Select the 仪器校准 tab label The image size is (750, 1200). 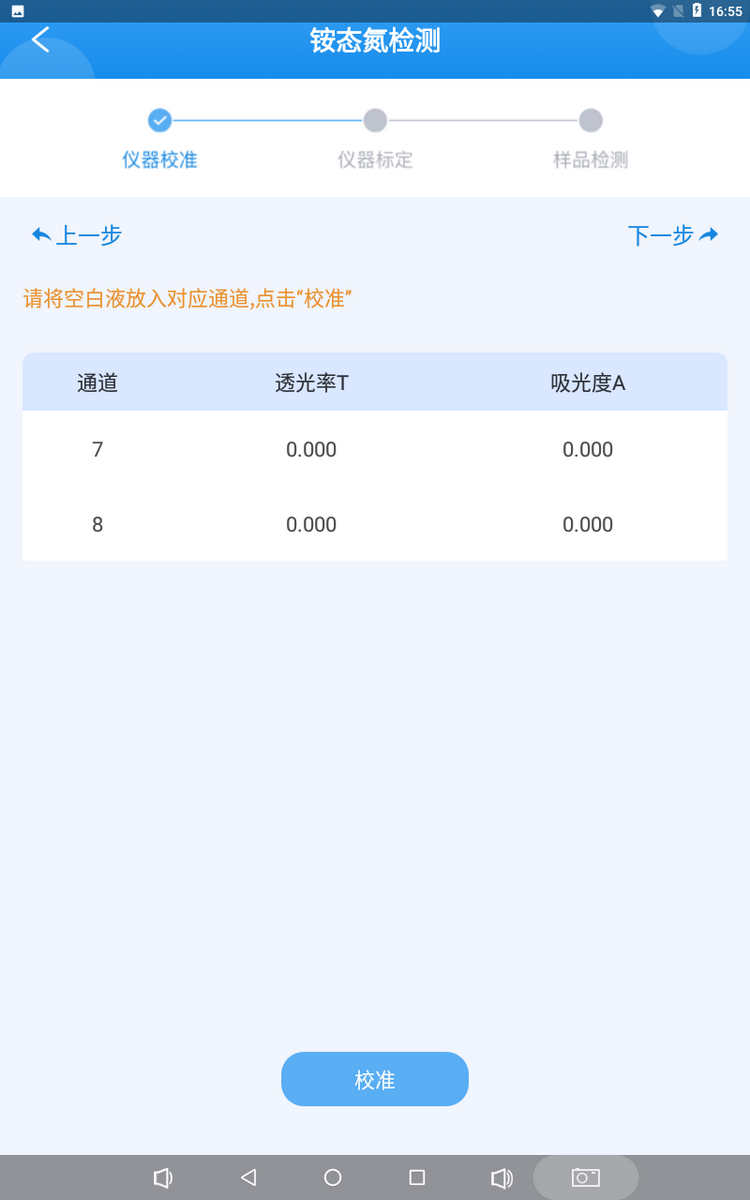click(x=160, y=160)
